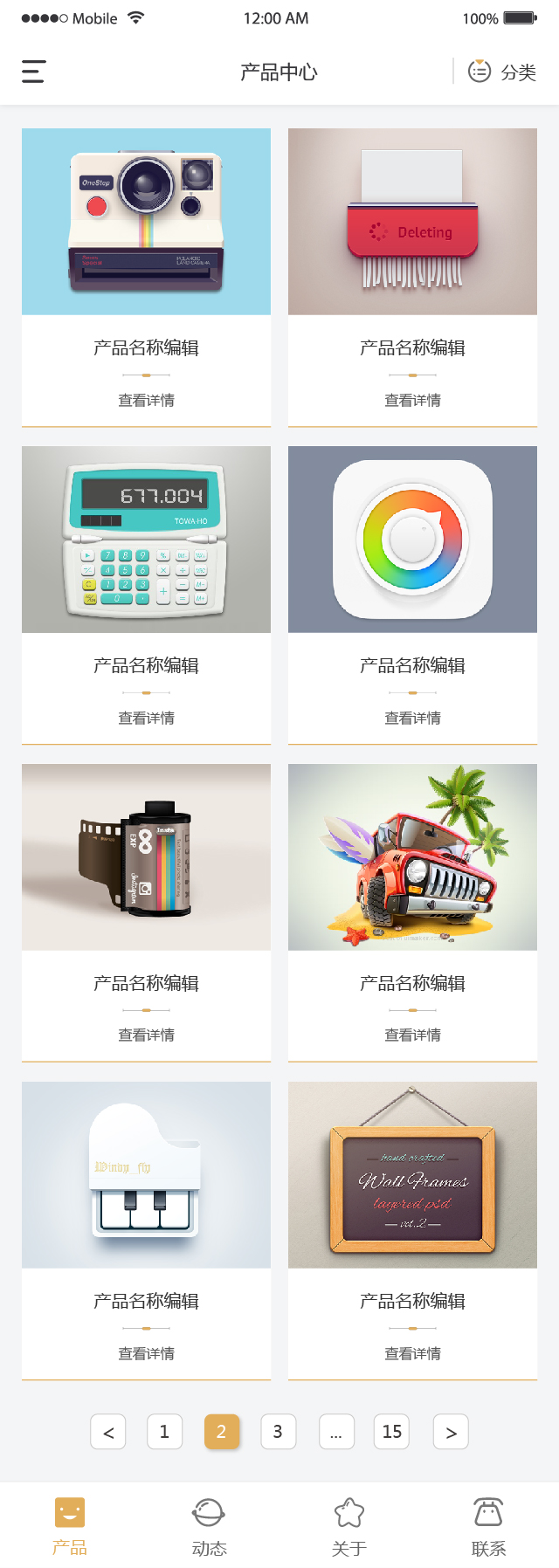Tap 查看详情 under the Wall Frames product

coord(412,1353)
